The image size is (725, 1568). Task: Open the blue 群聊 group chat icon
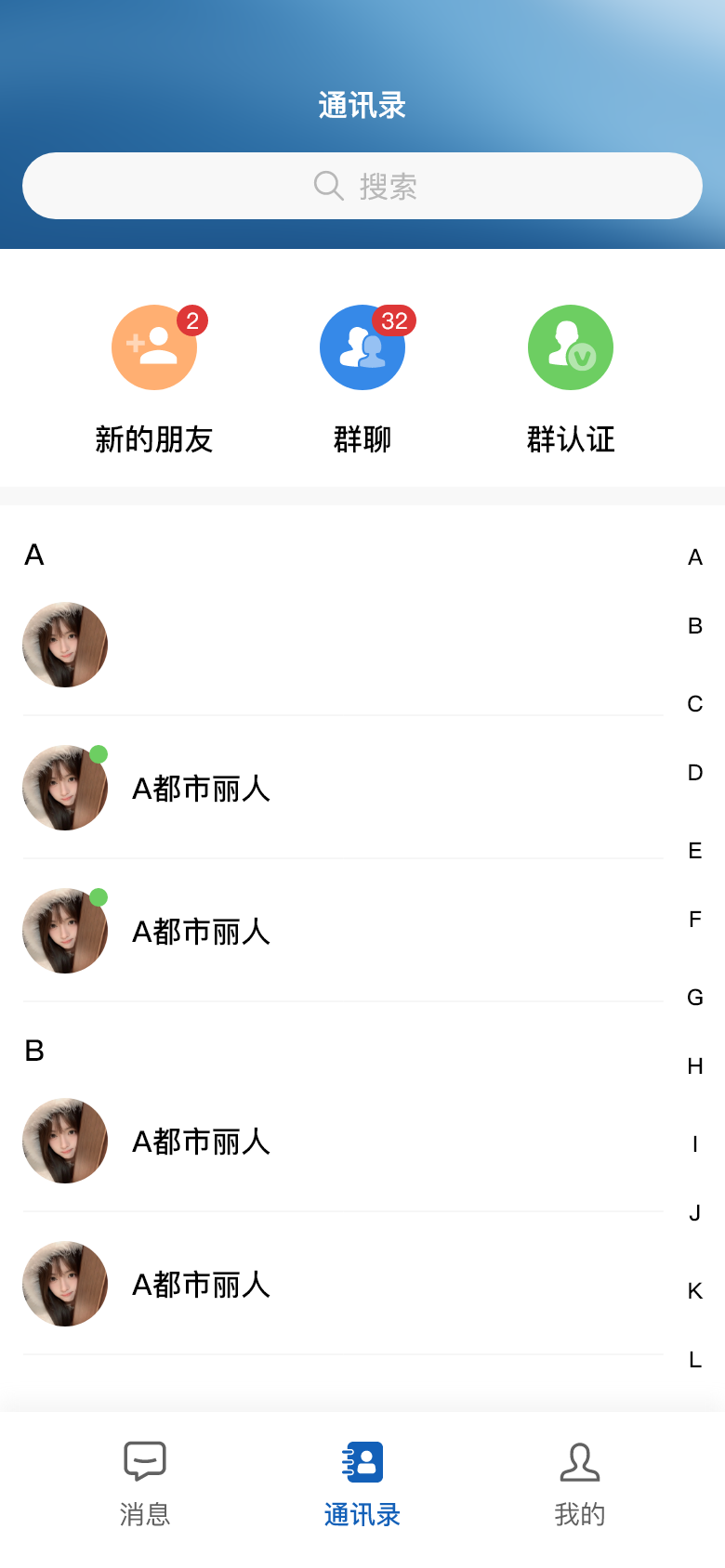[x=362, y=346]
